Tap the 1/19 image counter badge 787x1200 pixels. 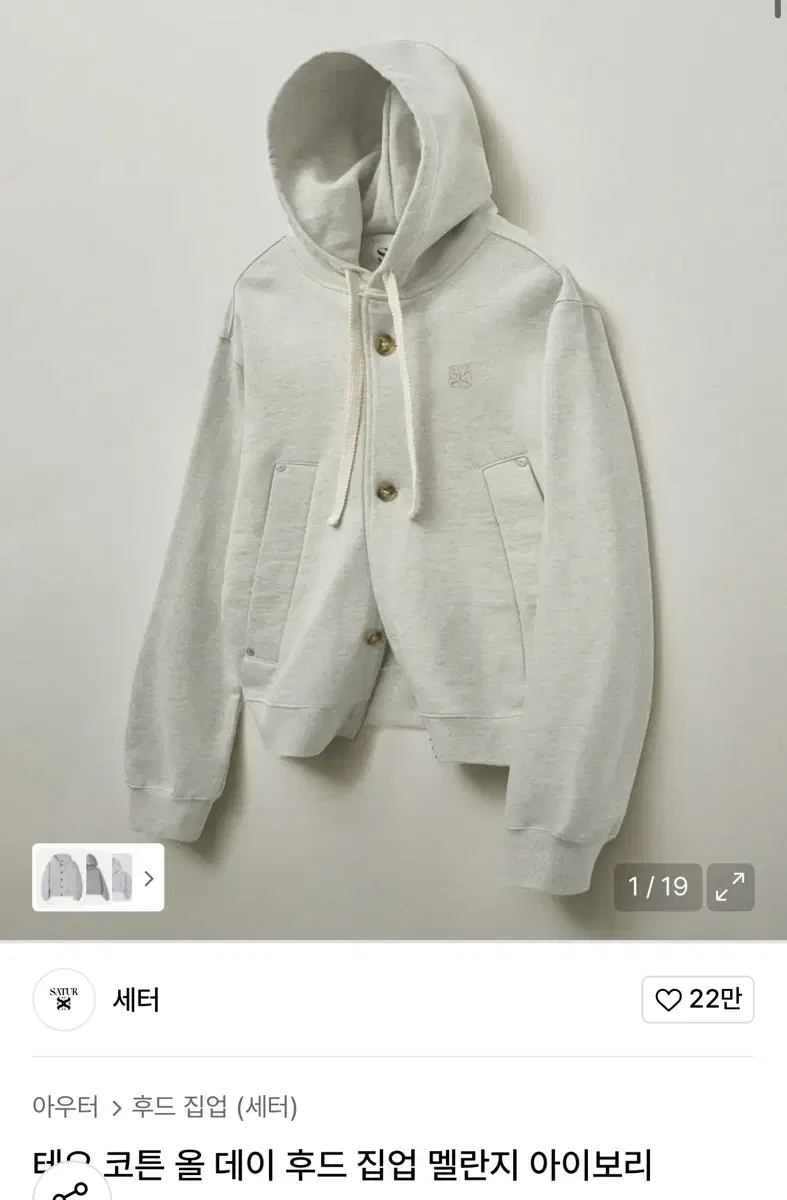(x=657, y=885)
